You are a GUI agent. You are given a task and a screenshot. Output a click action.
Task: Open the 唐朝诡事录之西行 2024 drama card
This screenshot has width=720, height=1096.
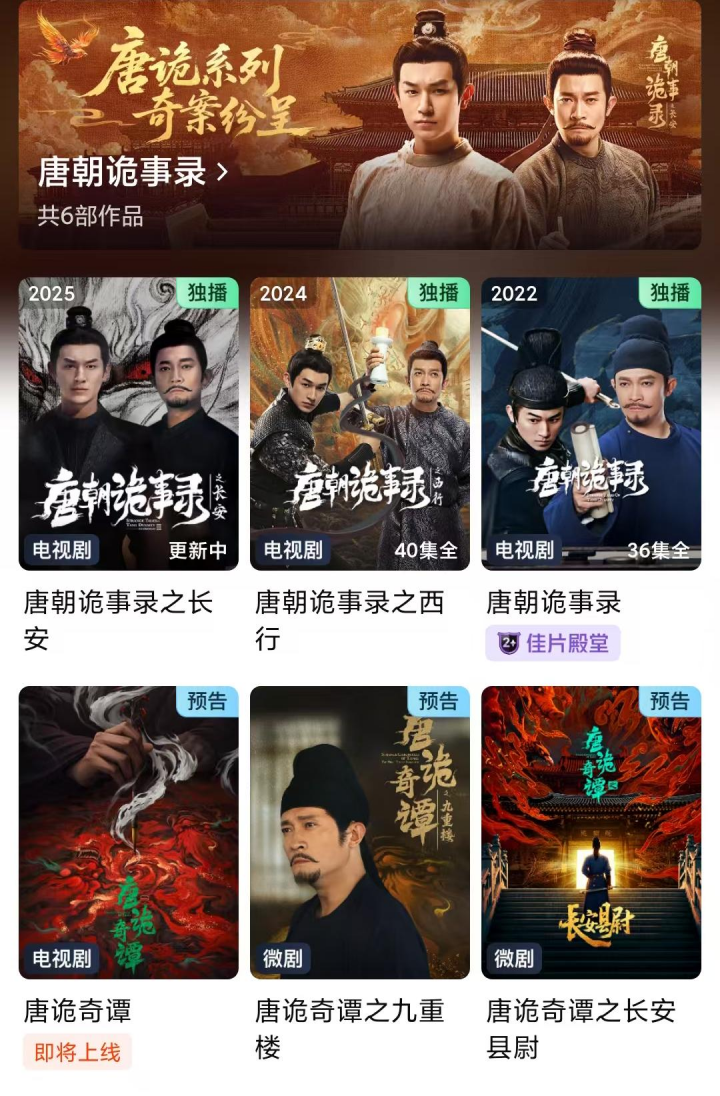(x=359, y=423)
